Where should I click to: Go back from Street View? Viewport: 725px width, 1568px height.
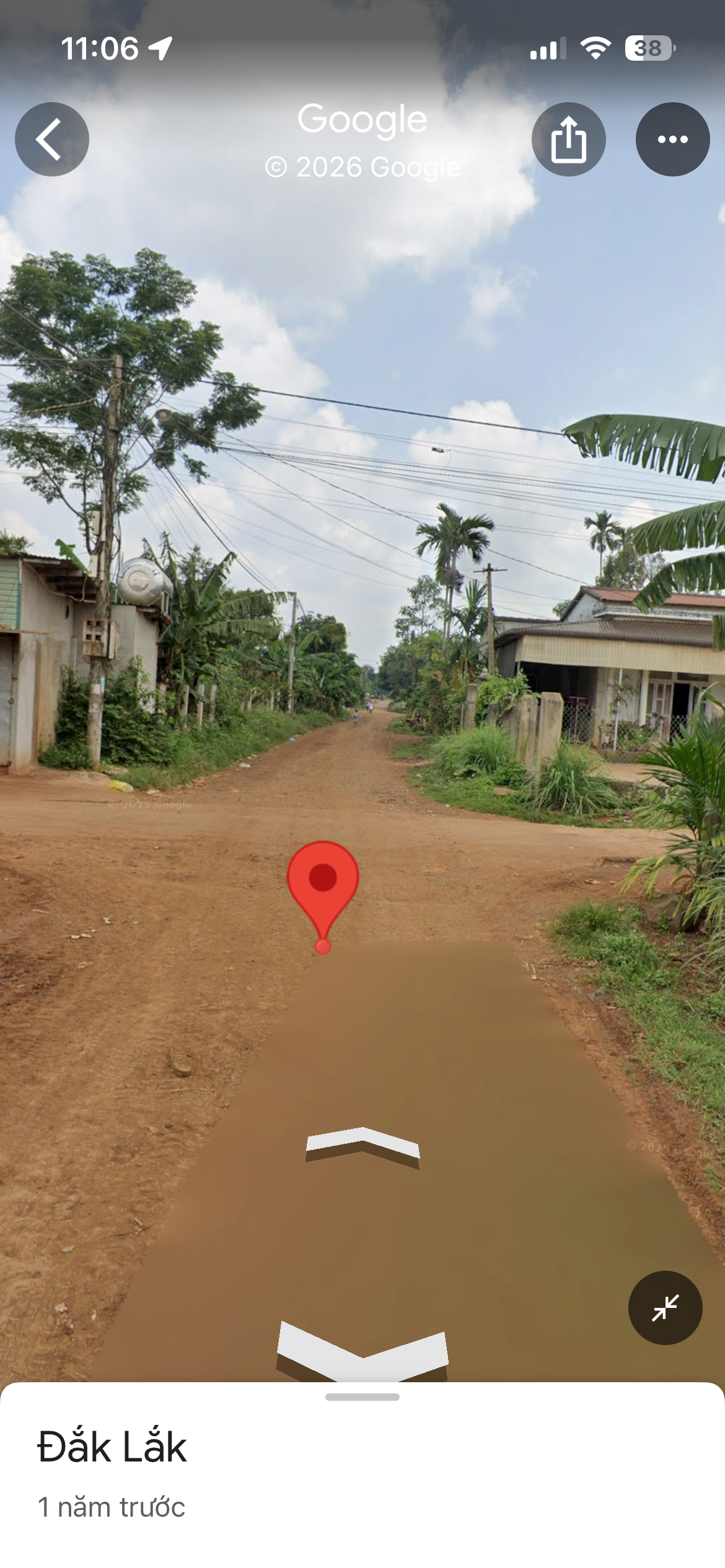52,139
